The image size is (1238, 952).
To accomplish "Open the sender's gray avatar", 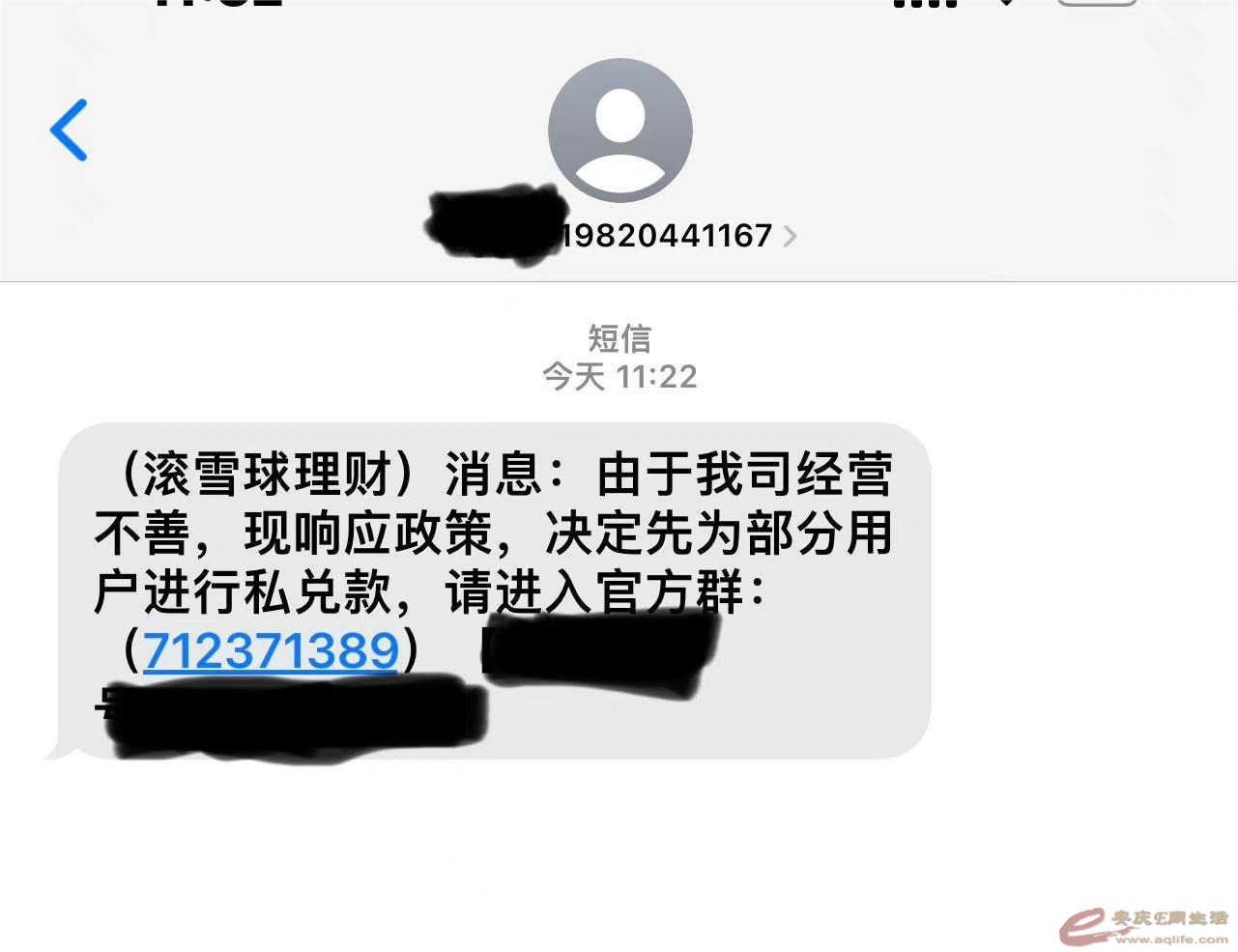I will 619,130.
